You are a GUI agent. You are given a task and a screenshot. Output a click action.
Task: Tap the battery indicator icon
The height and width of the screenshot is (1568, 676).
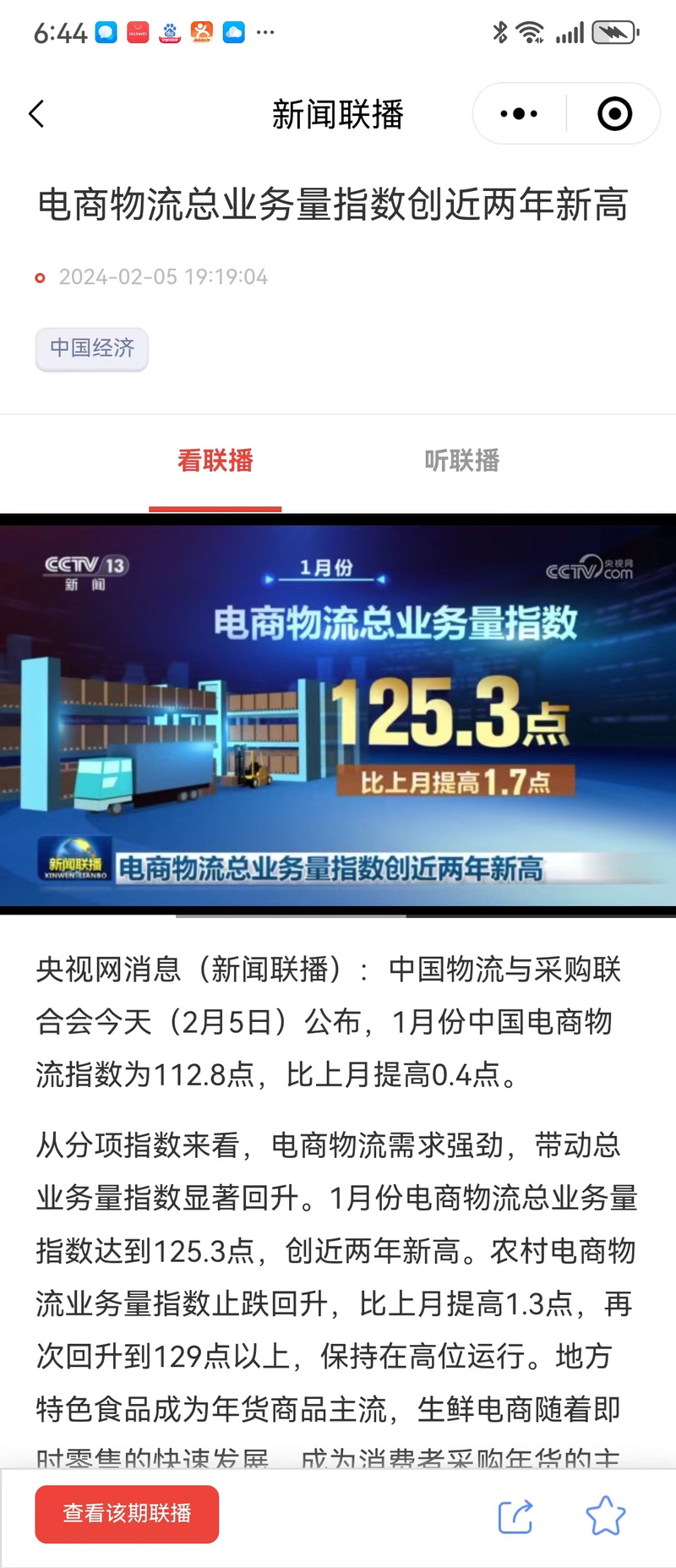615,32
